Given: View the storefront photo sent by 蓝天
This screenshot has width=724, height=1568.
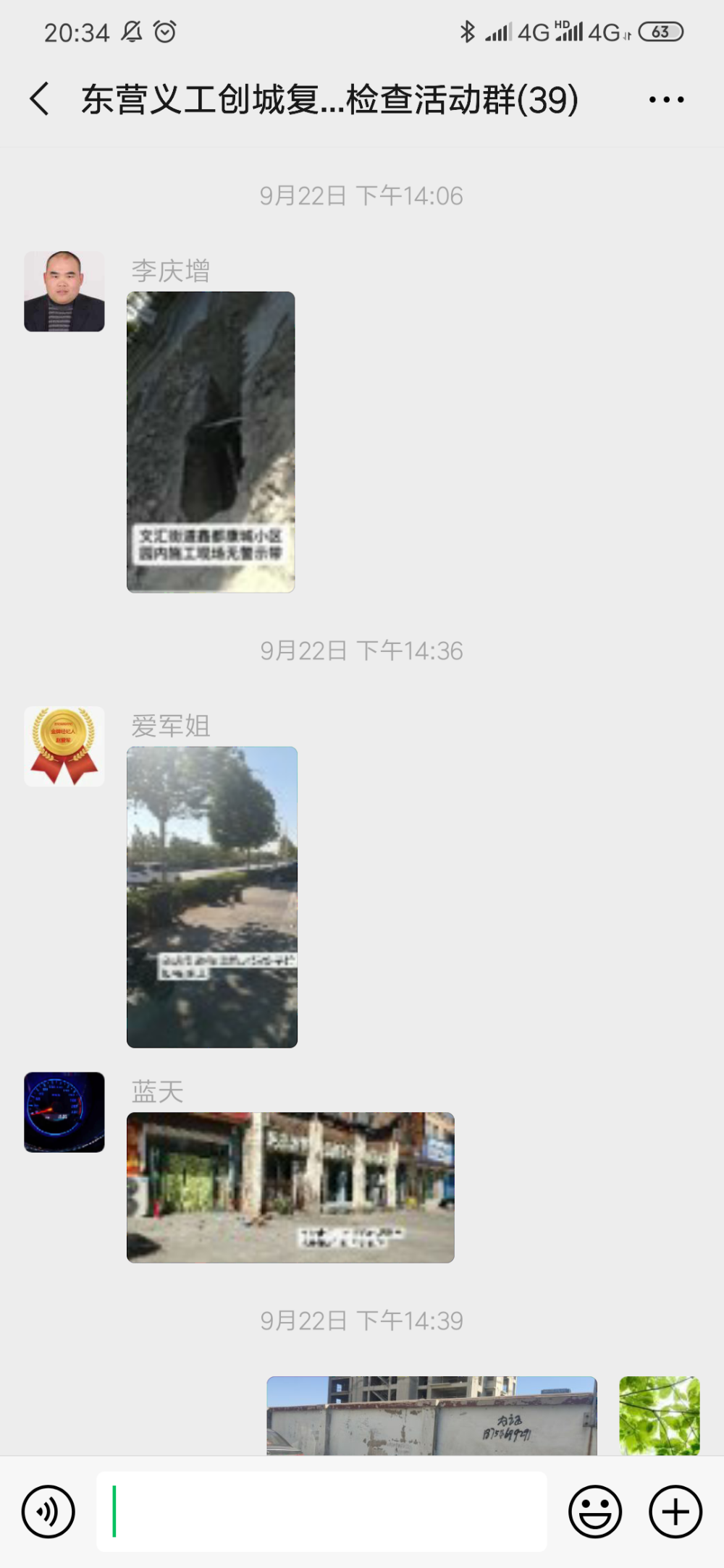Looking at the screenshot, I should (x=290, y=1187).
